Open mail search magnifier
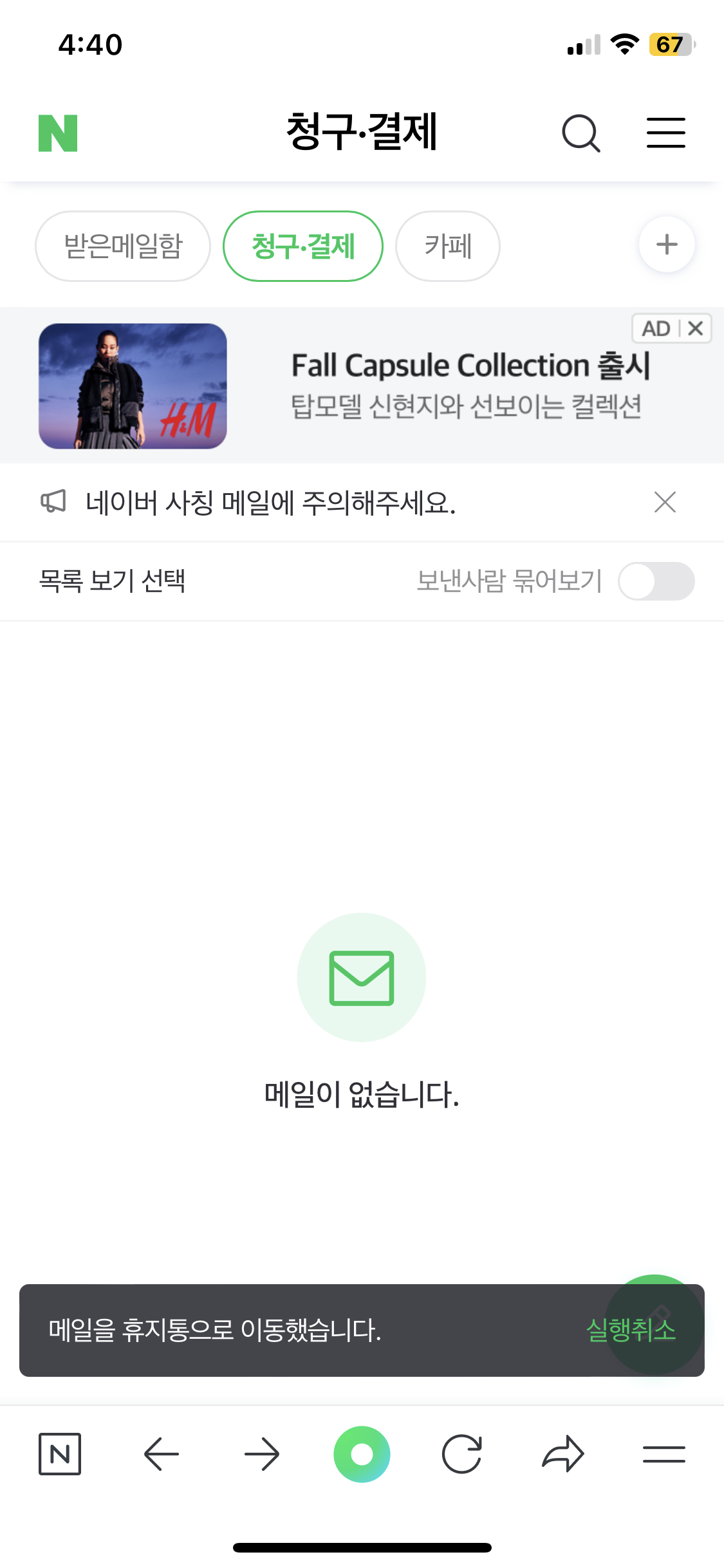 (580, 133)
